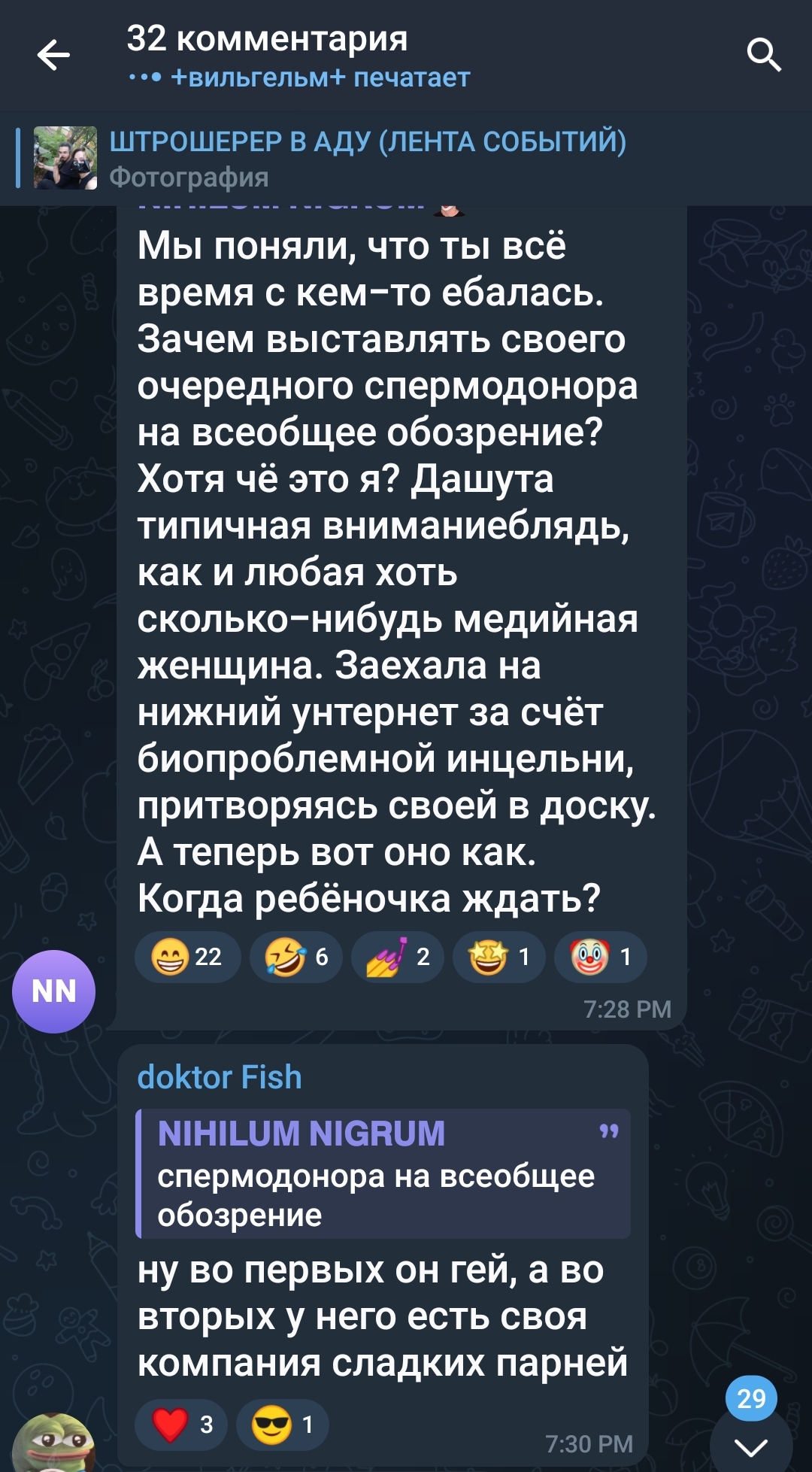Viewport: 812px width, 1472px height.
Task: Tap the red heart reaction with 3
Action: point(180,1425)
